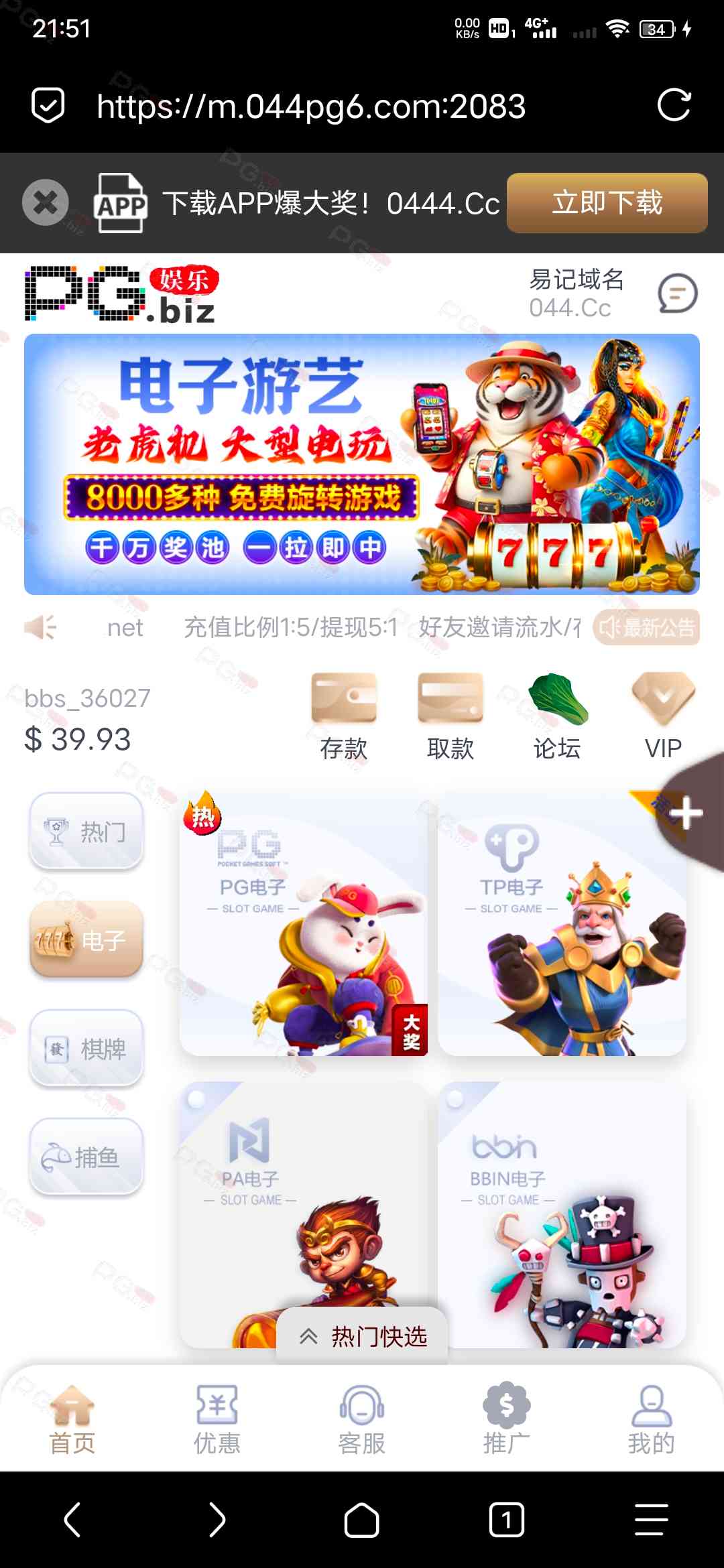Tap the 立即下载 download button

607,202
